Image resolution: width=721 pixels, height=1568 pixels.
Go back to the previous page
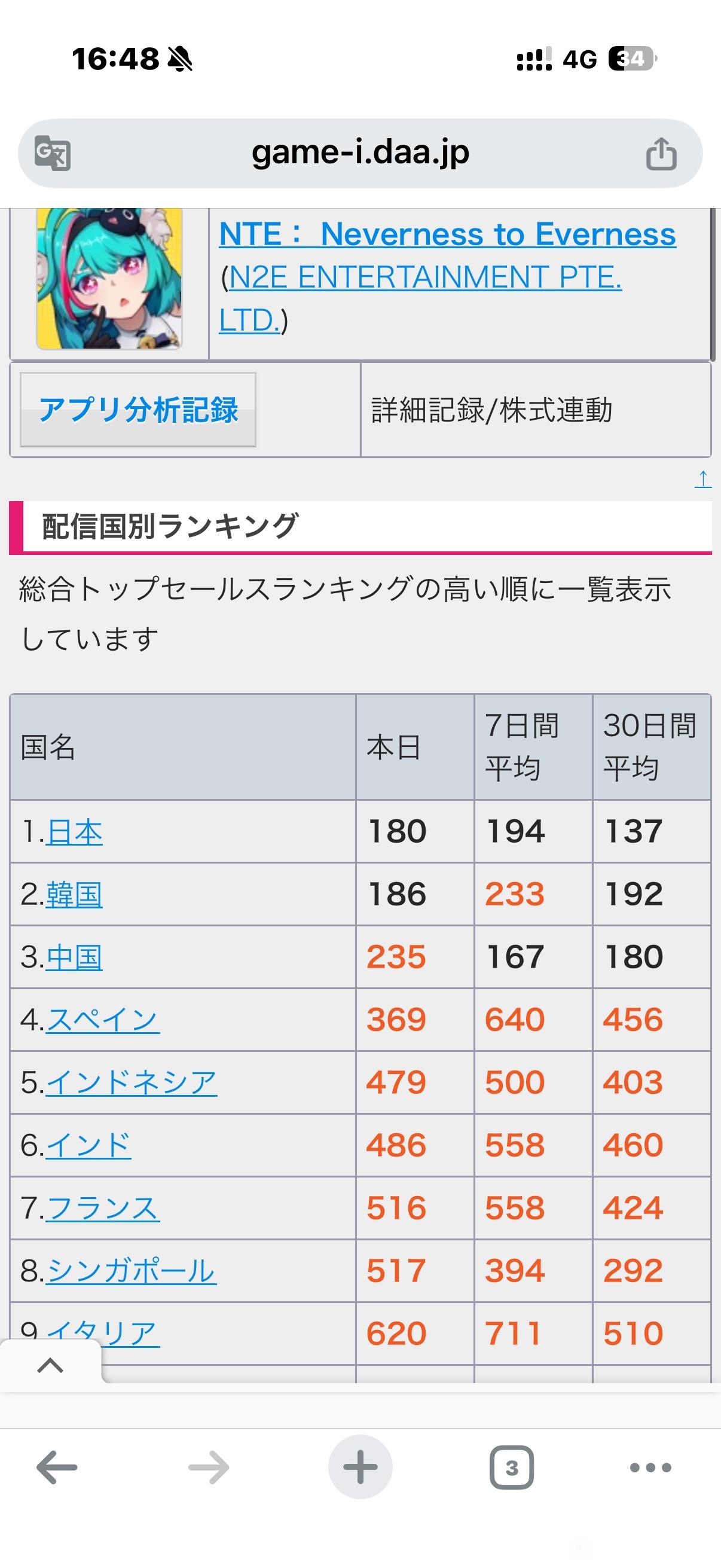click(57, 1467)
